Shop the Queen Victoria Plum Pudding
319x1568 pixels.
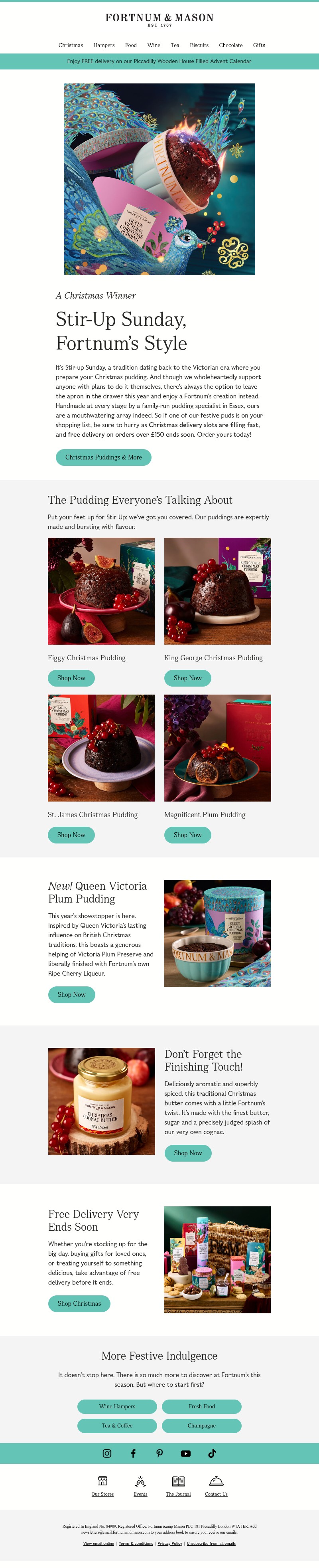72,995
